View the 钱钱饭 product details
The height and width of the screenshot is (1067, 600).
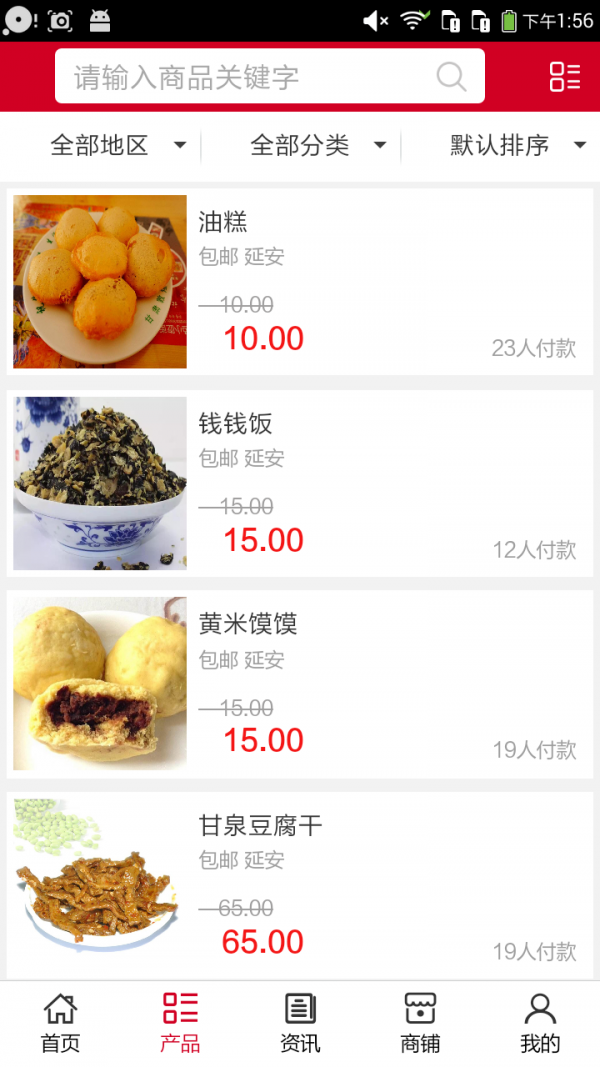click(300, 483)
